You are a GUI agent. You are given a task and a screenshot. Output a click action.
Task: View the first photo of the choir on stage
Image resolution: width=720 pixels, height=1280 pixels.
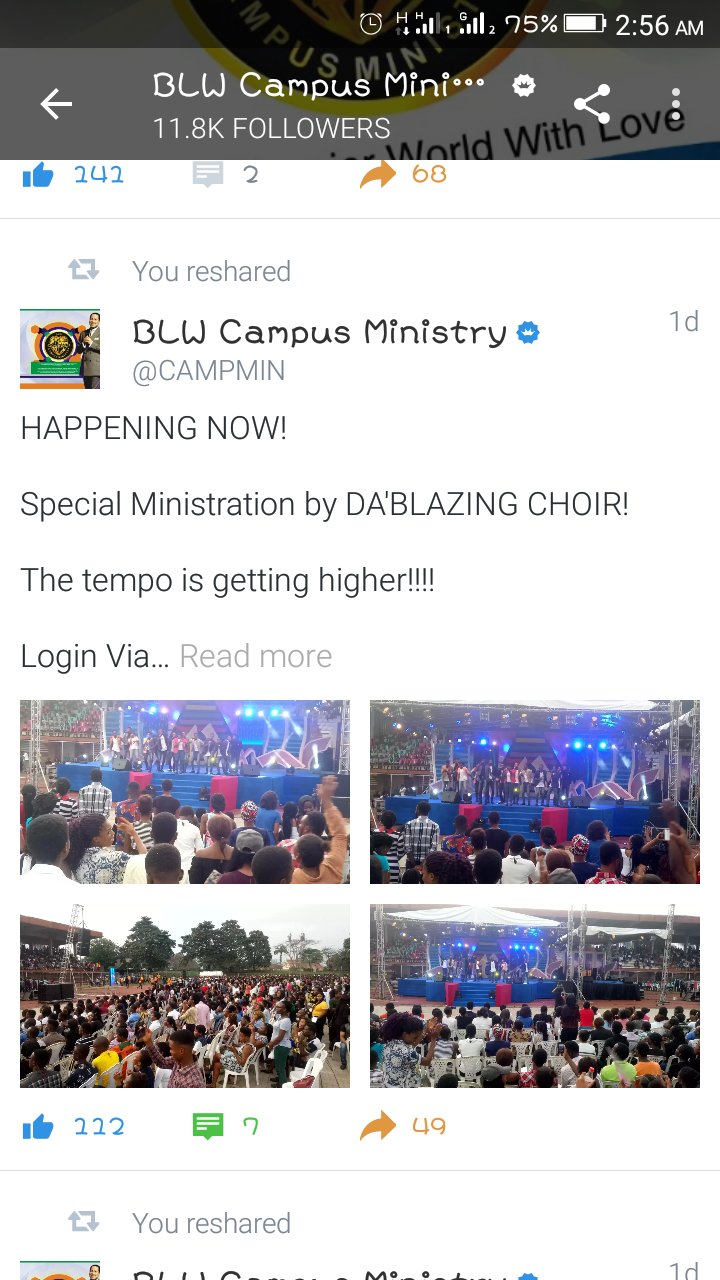[185, 792]
